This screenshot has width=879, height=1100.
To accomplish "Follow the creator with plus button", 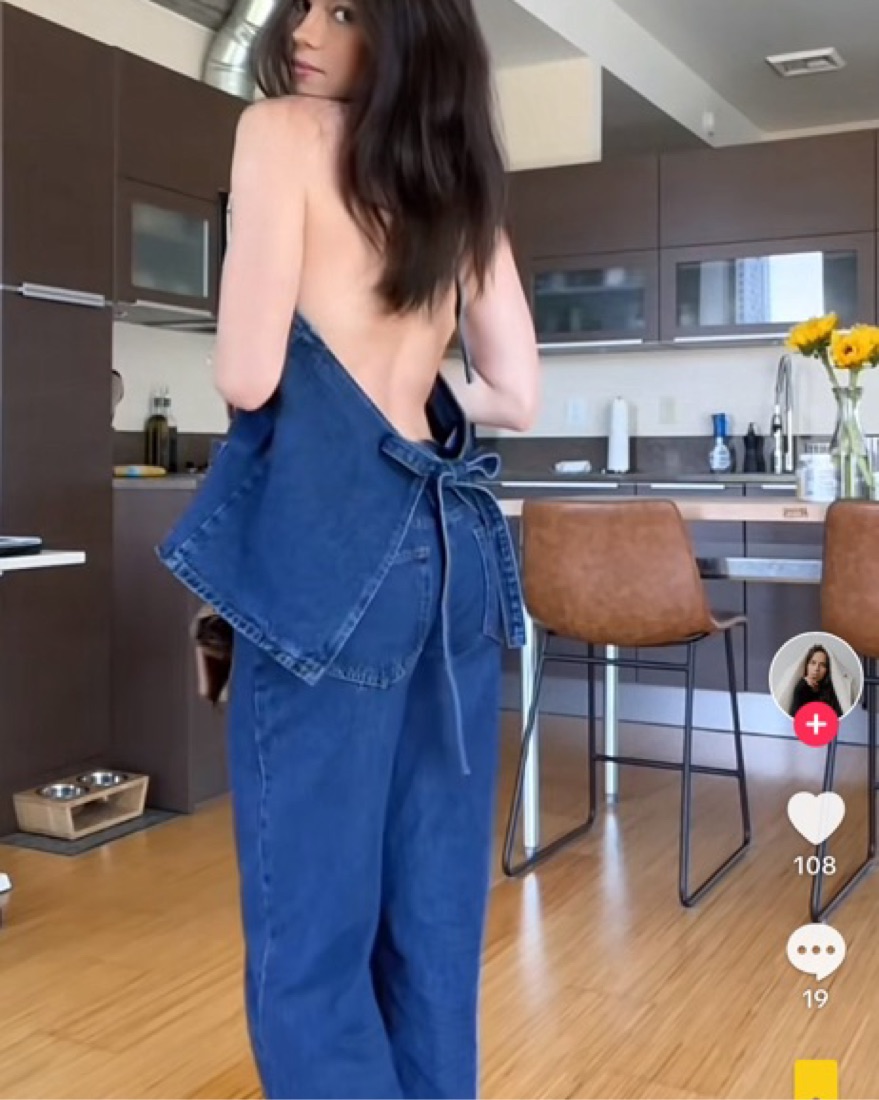I will pyautogui.click(x=816, y=725).
